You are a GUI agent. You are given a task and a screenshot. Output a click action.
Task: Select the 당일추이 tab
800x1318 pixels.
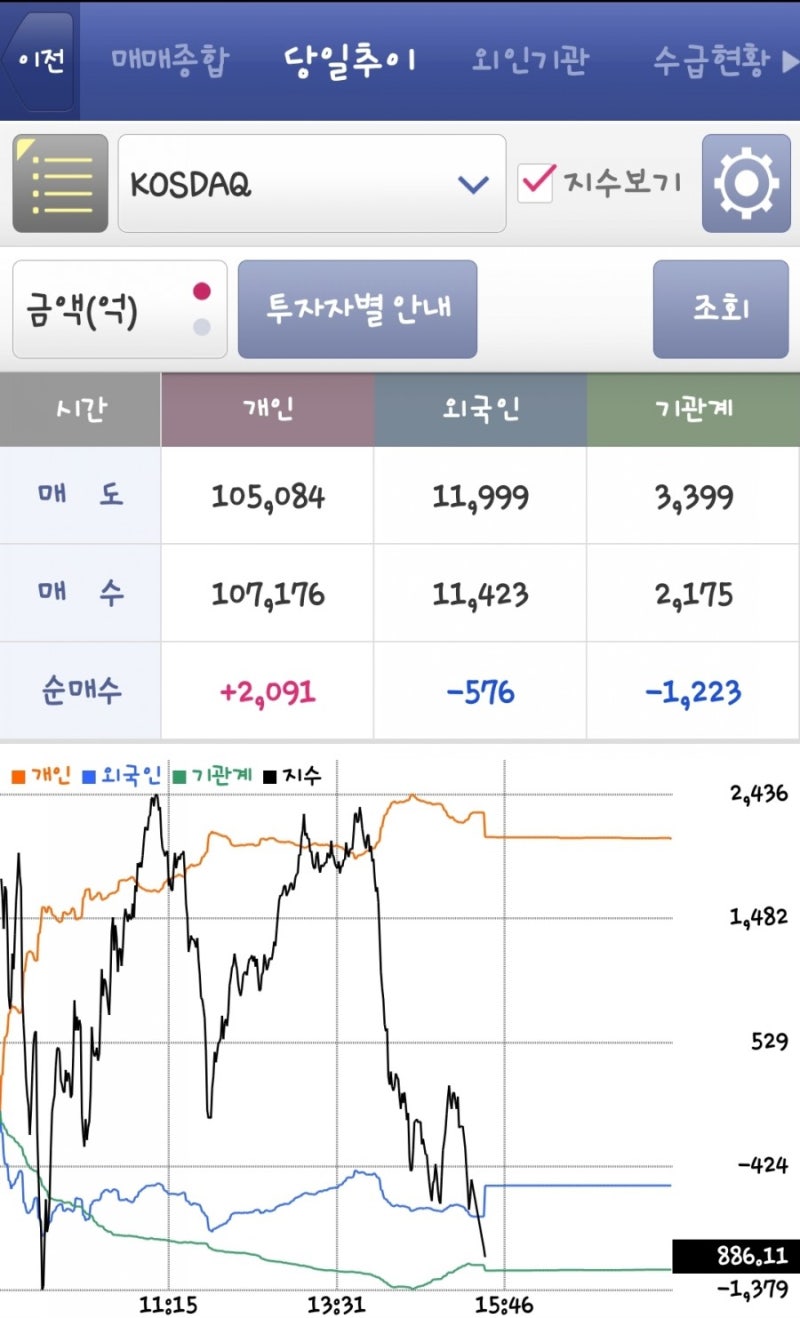click(349, 61)
